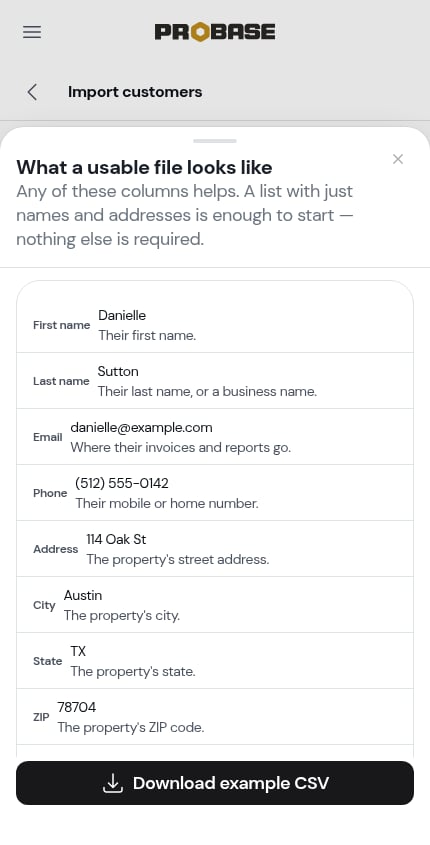Screen dimensions: 430x845
Task: Tap the sheet's drag handle
Action: pyautogui.click(x=215, y=141)
